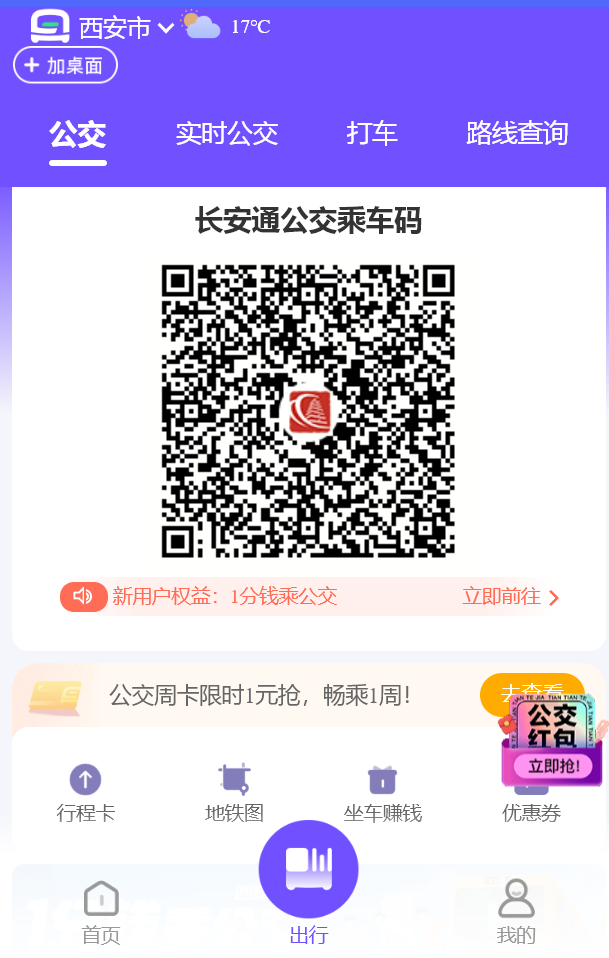Screen dimensions: 609x958
Task: Open 优惠券 coupons
Action: pos(531,812)
